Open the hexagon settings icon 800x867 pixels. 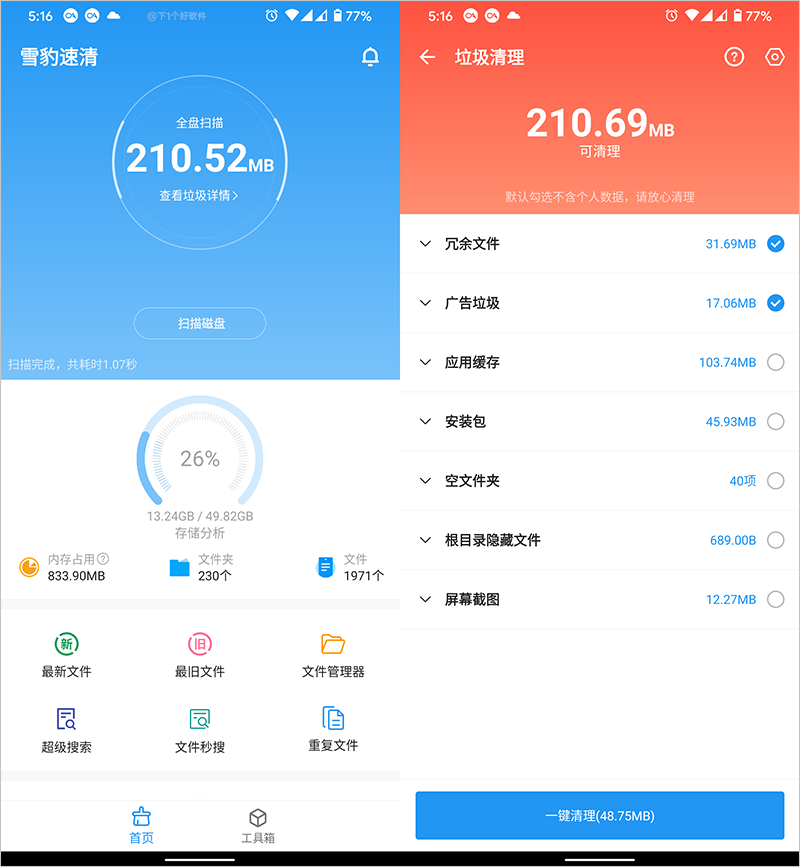click(x=775, y=57)
